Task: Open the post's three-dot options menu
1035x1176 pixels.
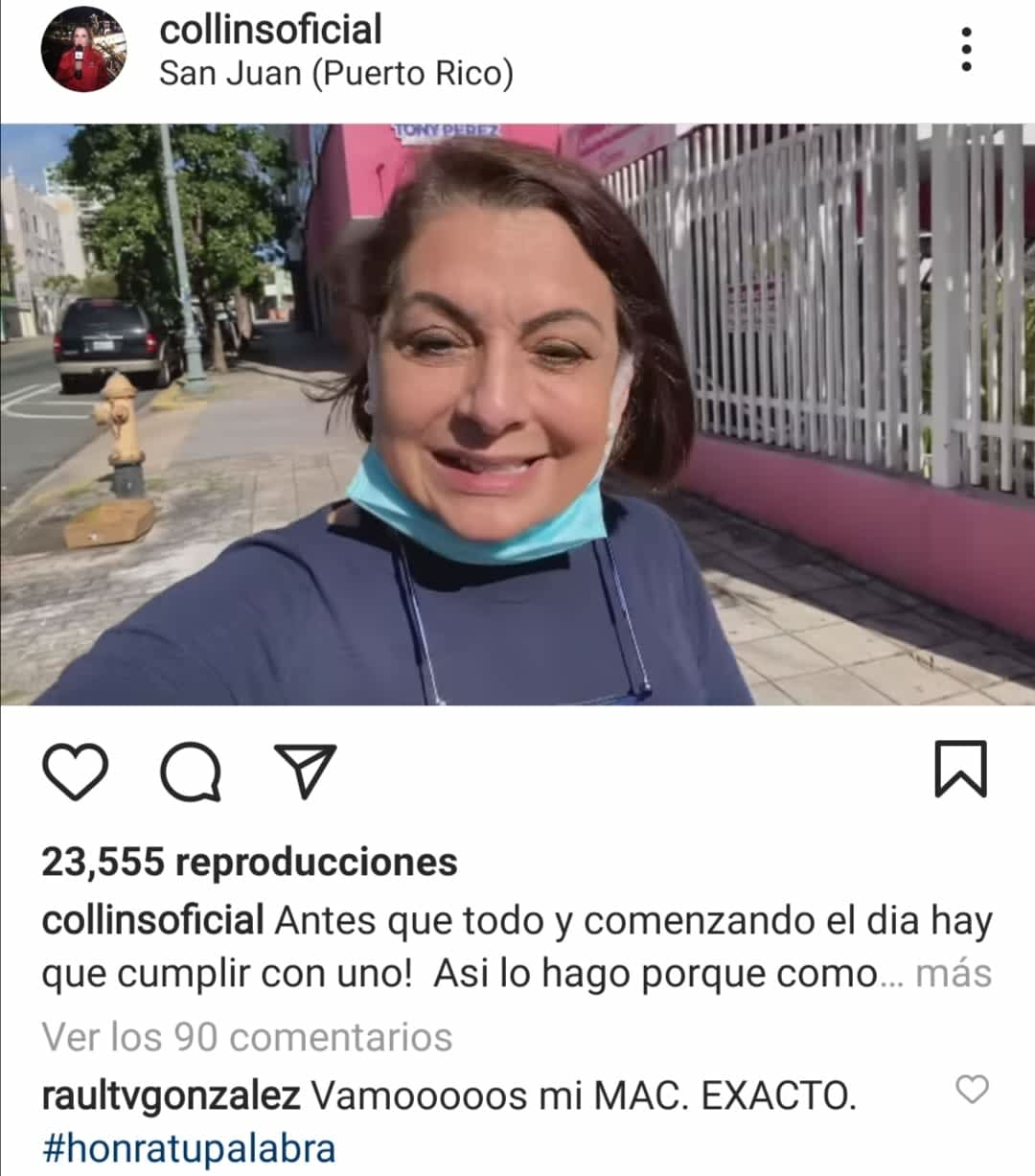Action: coord(966,49)
